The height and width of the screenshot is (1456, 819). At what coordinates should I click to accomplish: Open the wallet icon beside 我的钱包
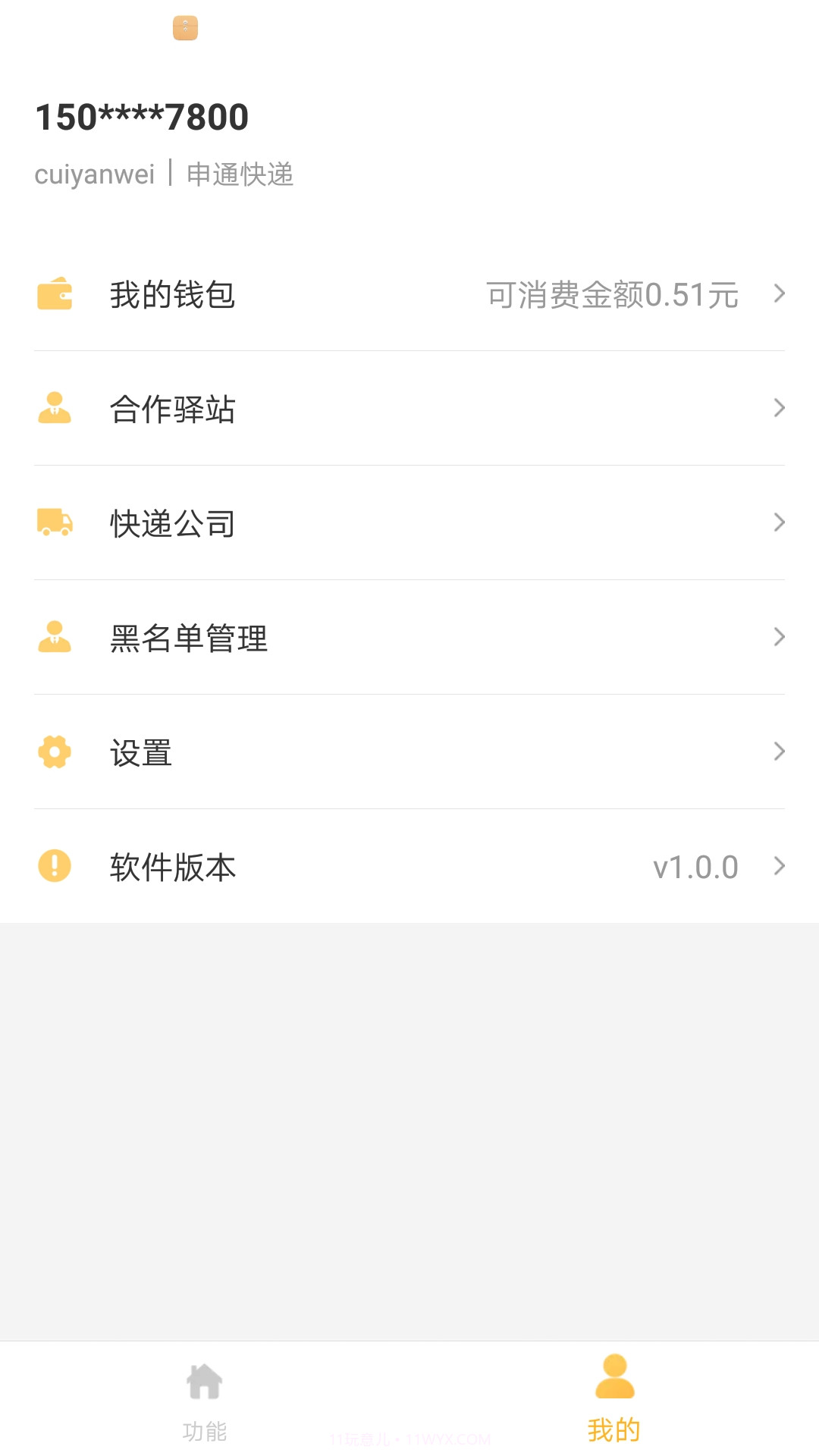(x=55, y=295)
